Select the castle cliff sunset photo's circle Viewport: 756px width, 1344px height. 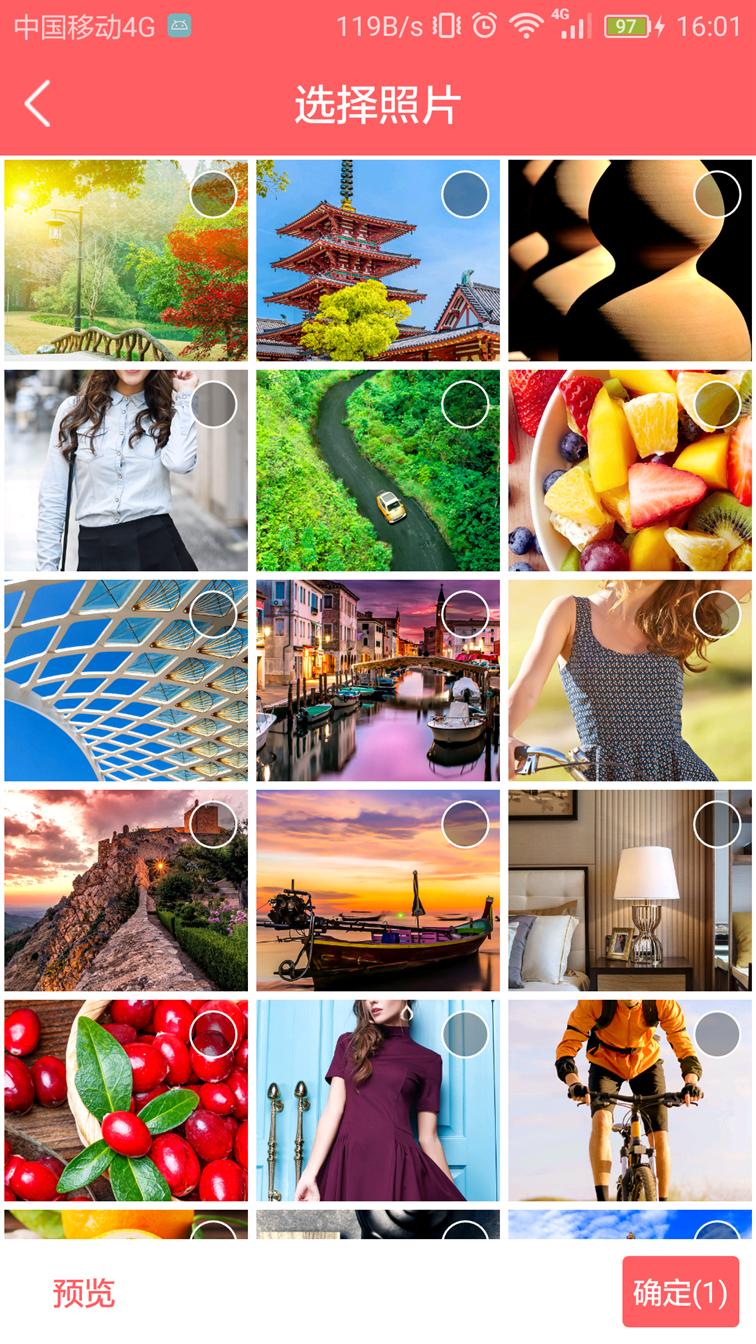[x=213, y=825]
